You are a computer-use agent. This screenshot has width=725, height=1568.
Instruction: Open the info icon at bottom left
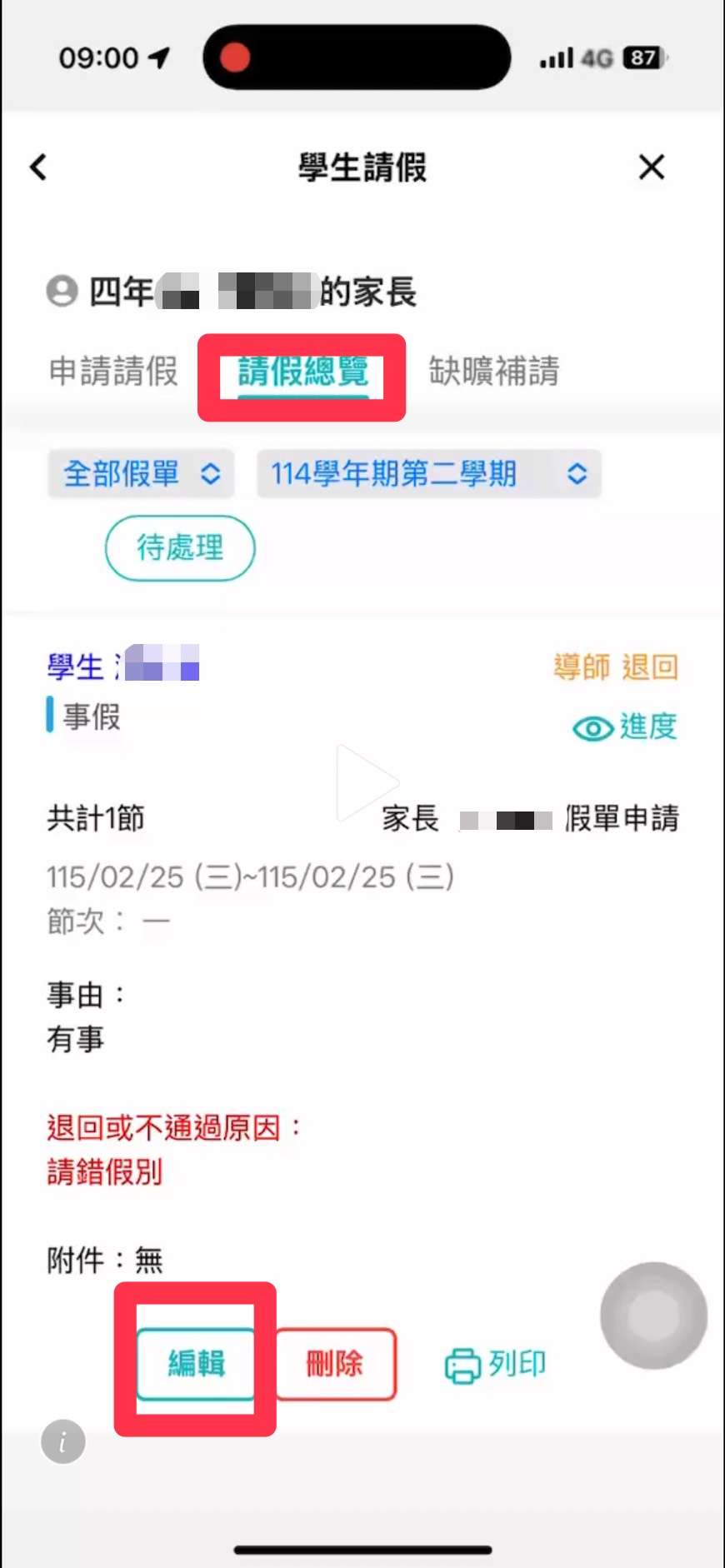(63, 1441)
